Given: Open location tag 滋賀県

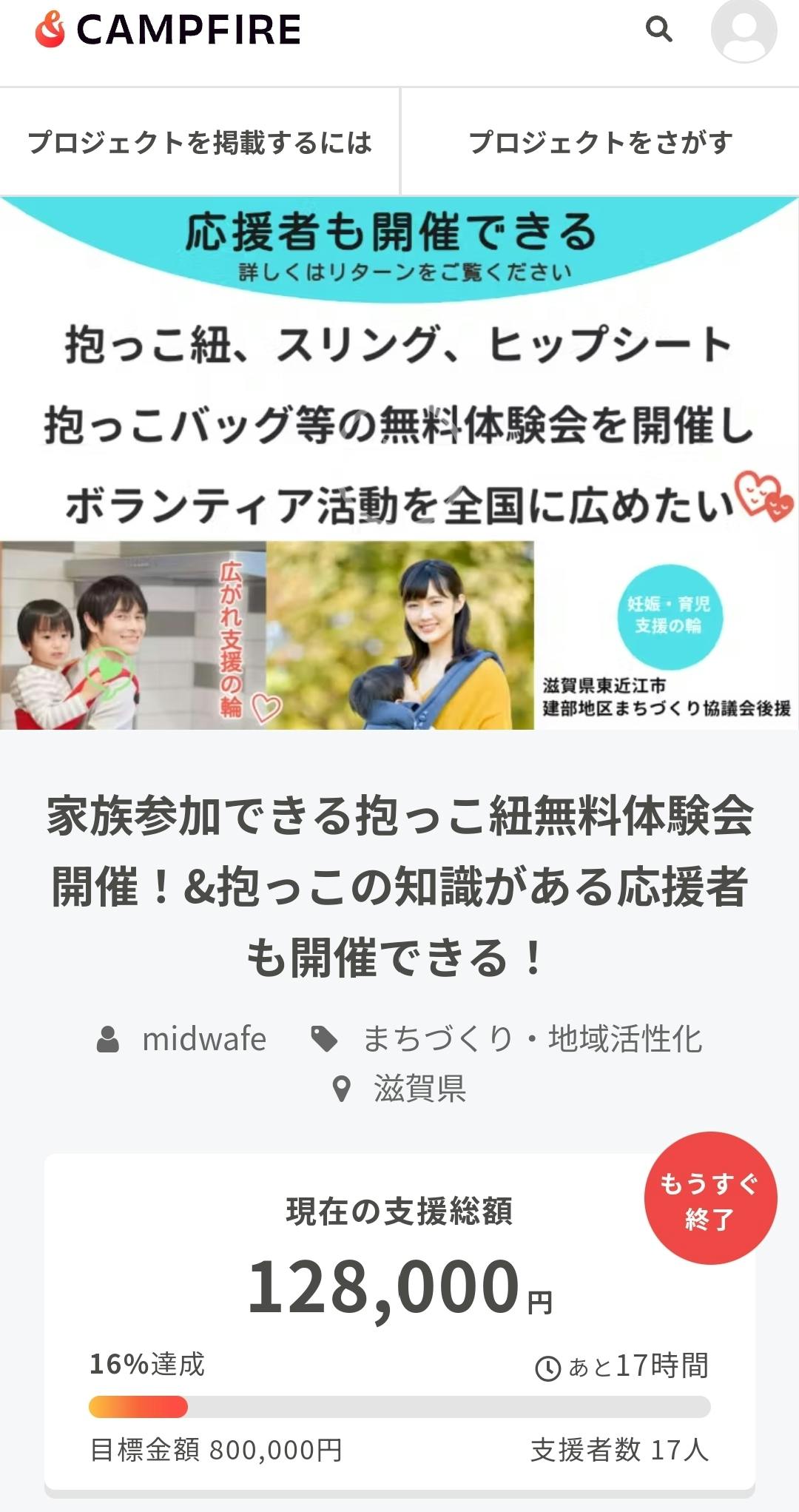Looking at the screenshot, I should click(x=419, y=1089).
